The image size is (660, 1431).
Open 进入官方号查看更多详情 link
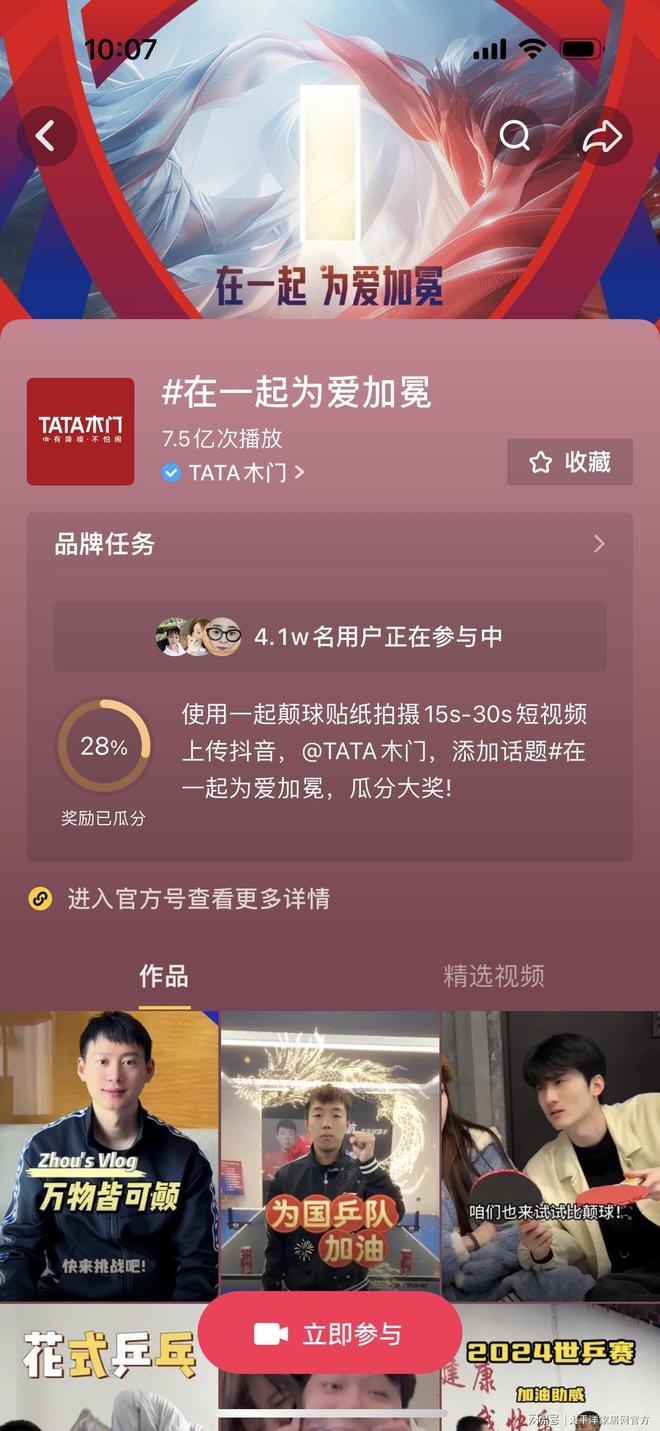tap(198, 899)
